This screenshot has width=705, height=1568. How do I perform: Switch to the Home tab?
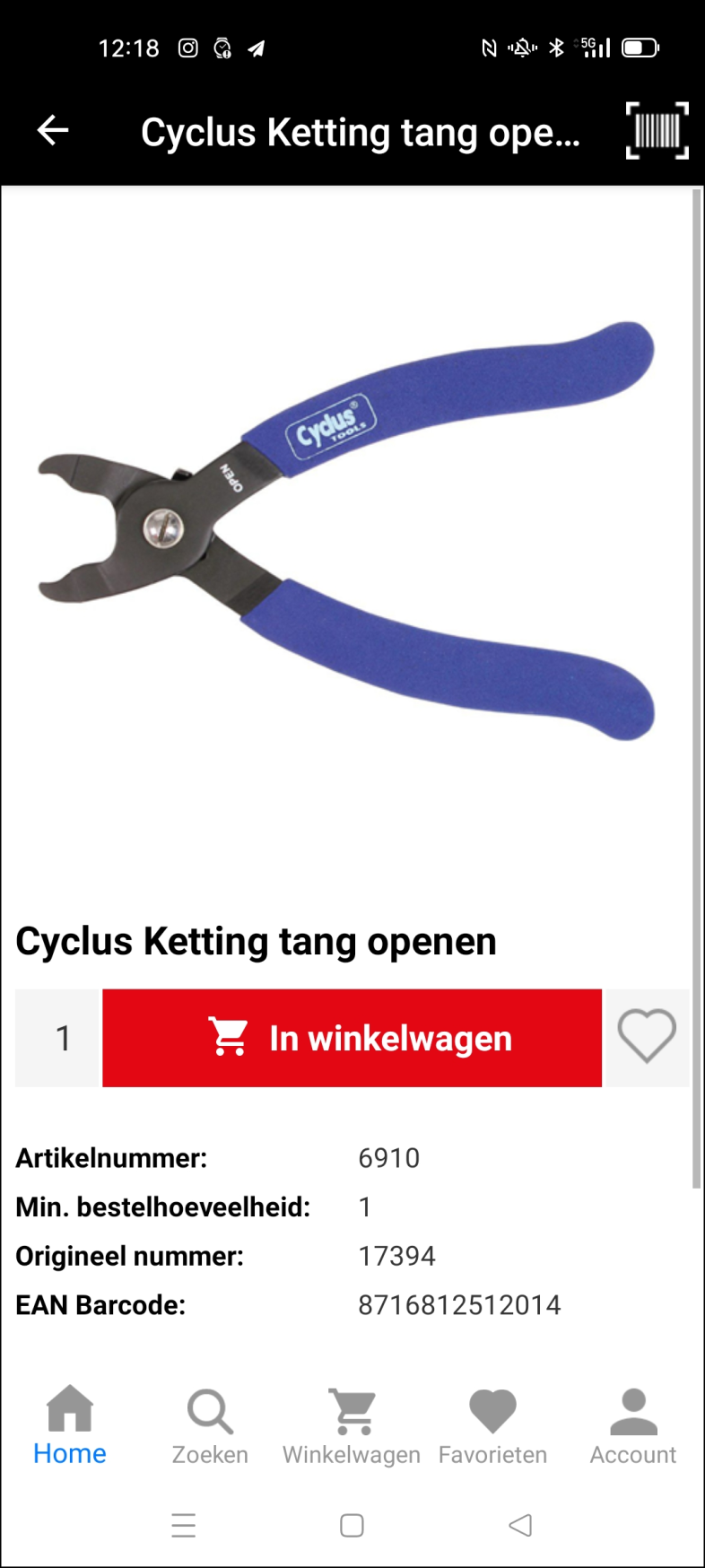coord(70,1424)
